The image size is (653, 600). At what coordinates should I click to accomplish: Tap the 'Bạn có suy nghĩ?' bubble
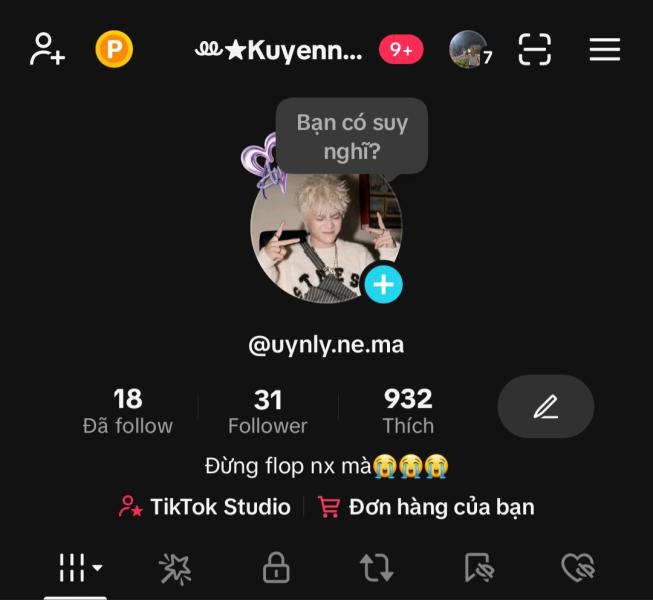tap(352, 136)
